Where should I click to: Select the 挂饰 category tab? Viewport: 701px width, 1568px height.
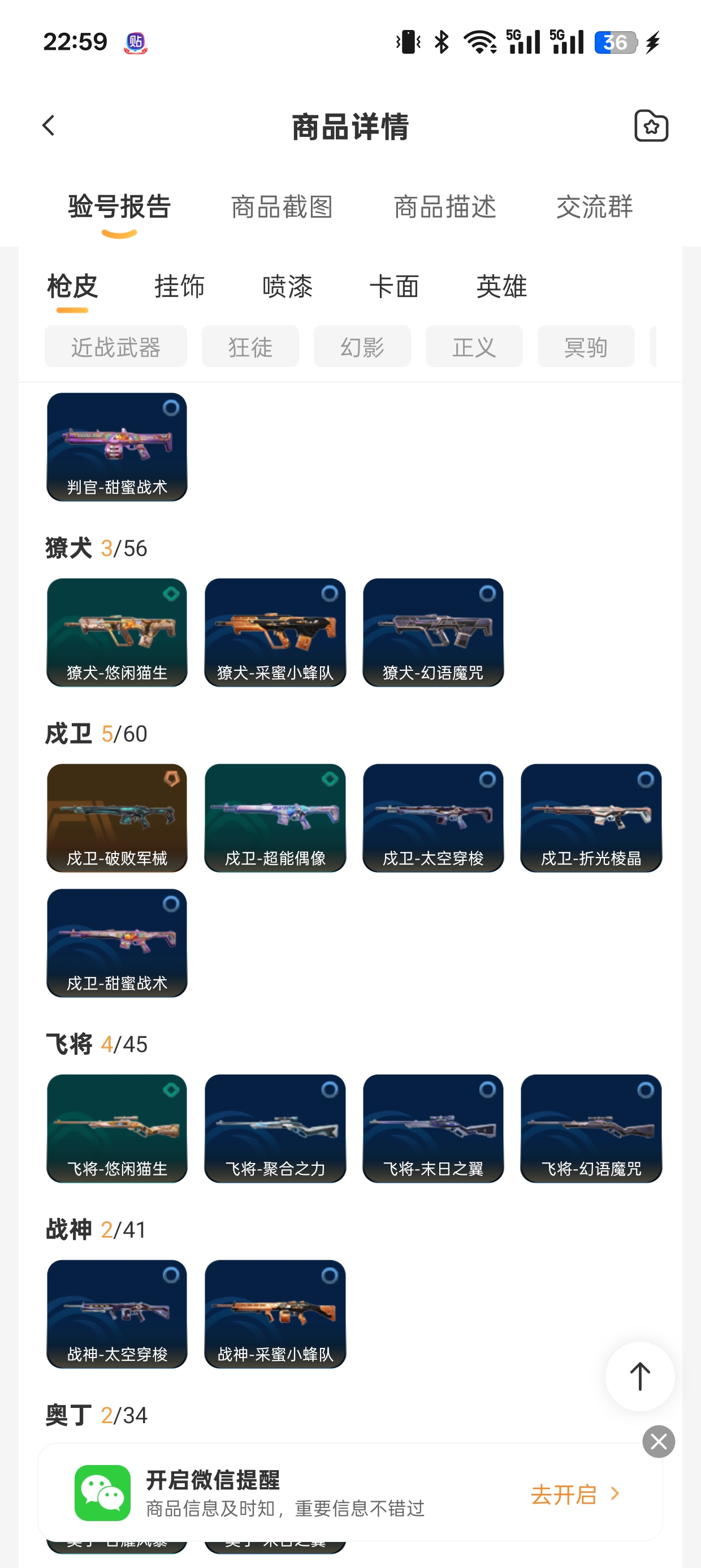click(x=180, y=286)
